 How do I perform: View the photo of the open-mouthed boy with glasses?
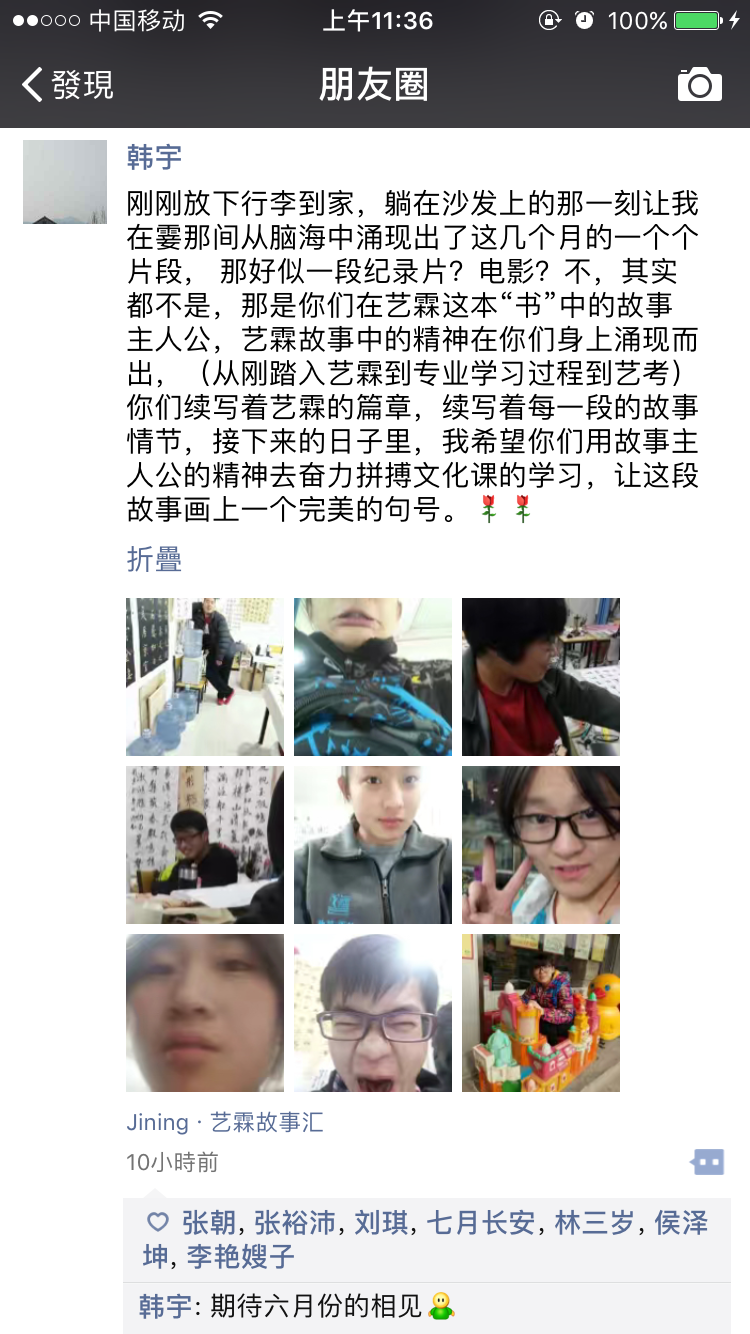[x=373, y=1013]
